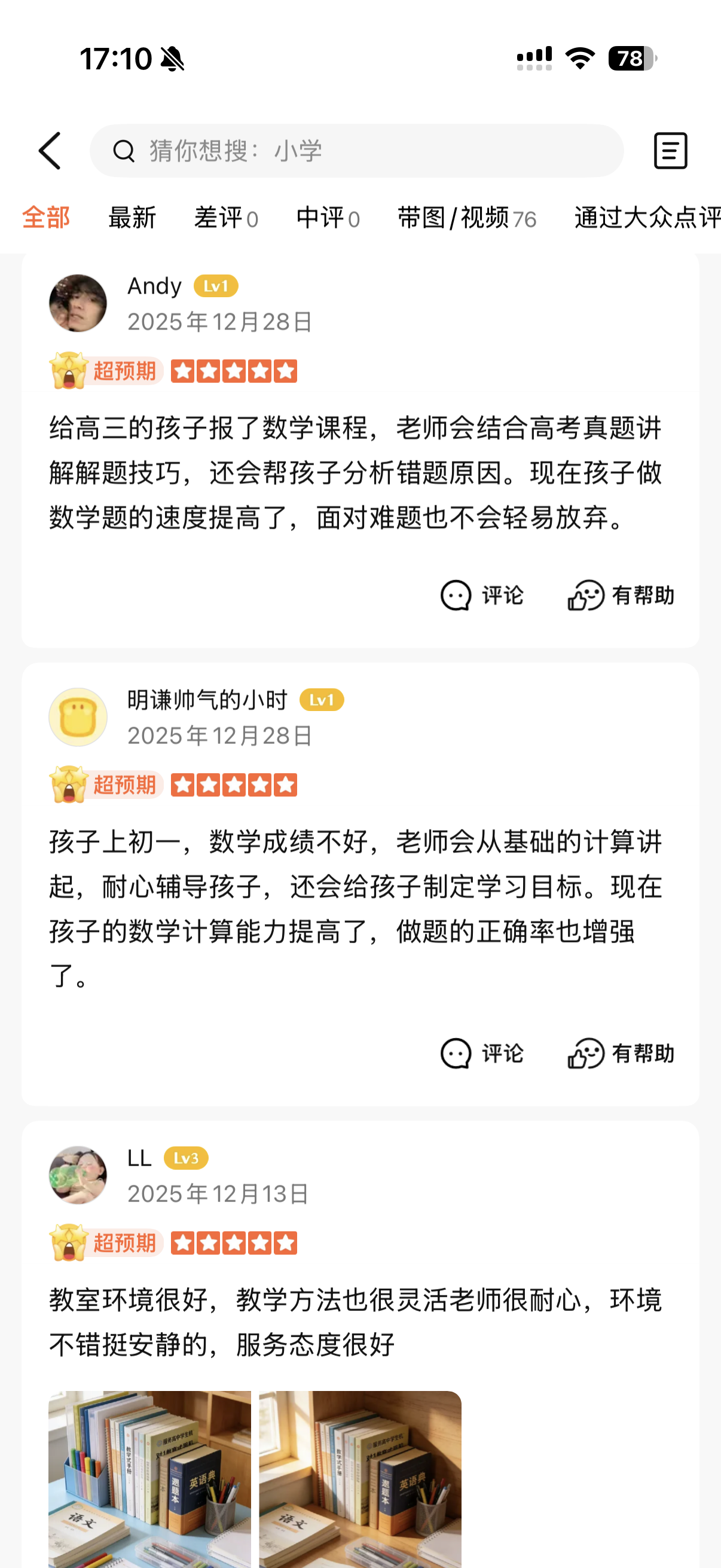Show 差评 reviews
The width and height of the screenshot is (721, 1568).
(x=226, y=218)
